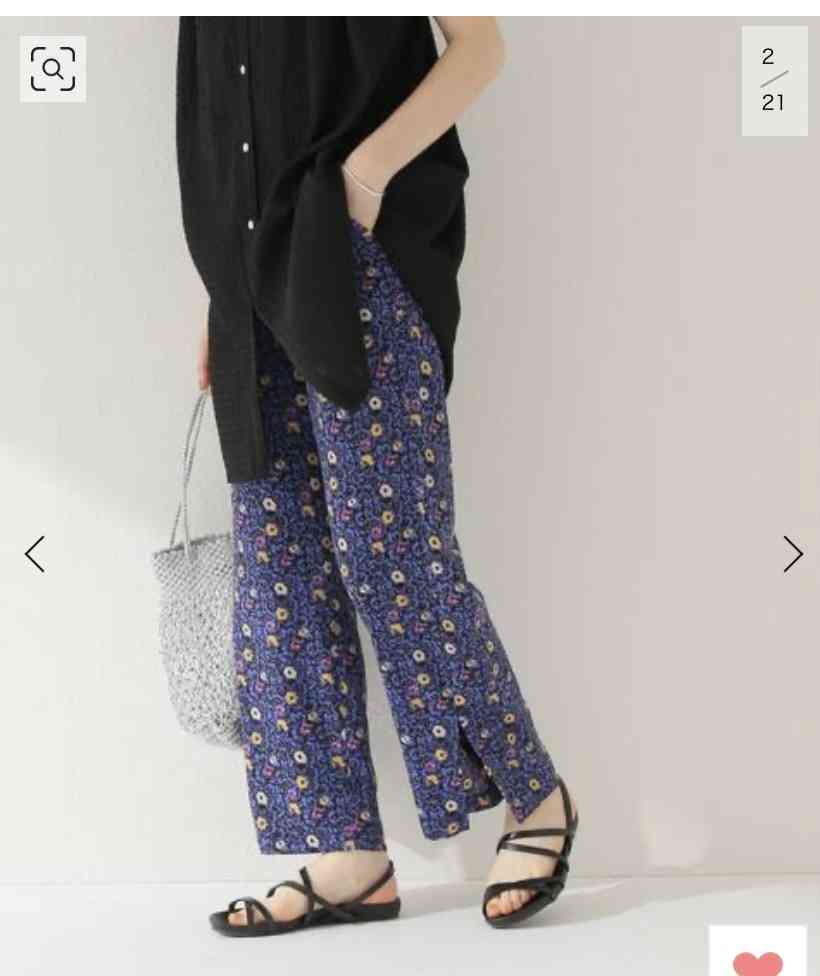Go to the next product photo

tap(792, 554)
